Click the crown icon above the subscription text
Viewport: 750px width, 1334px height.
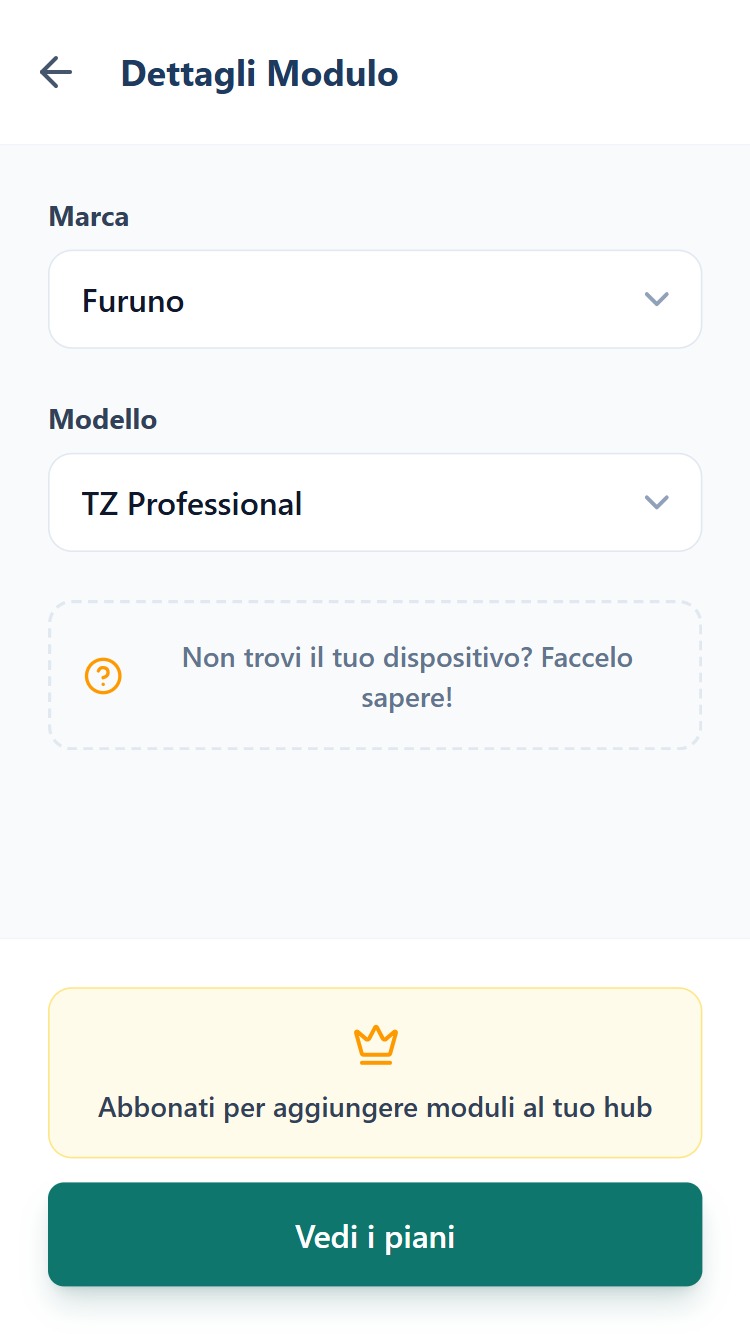pyautogui.click(x=375, y=1044)
